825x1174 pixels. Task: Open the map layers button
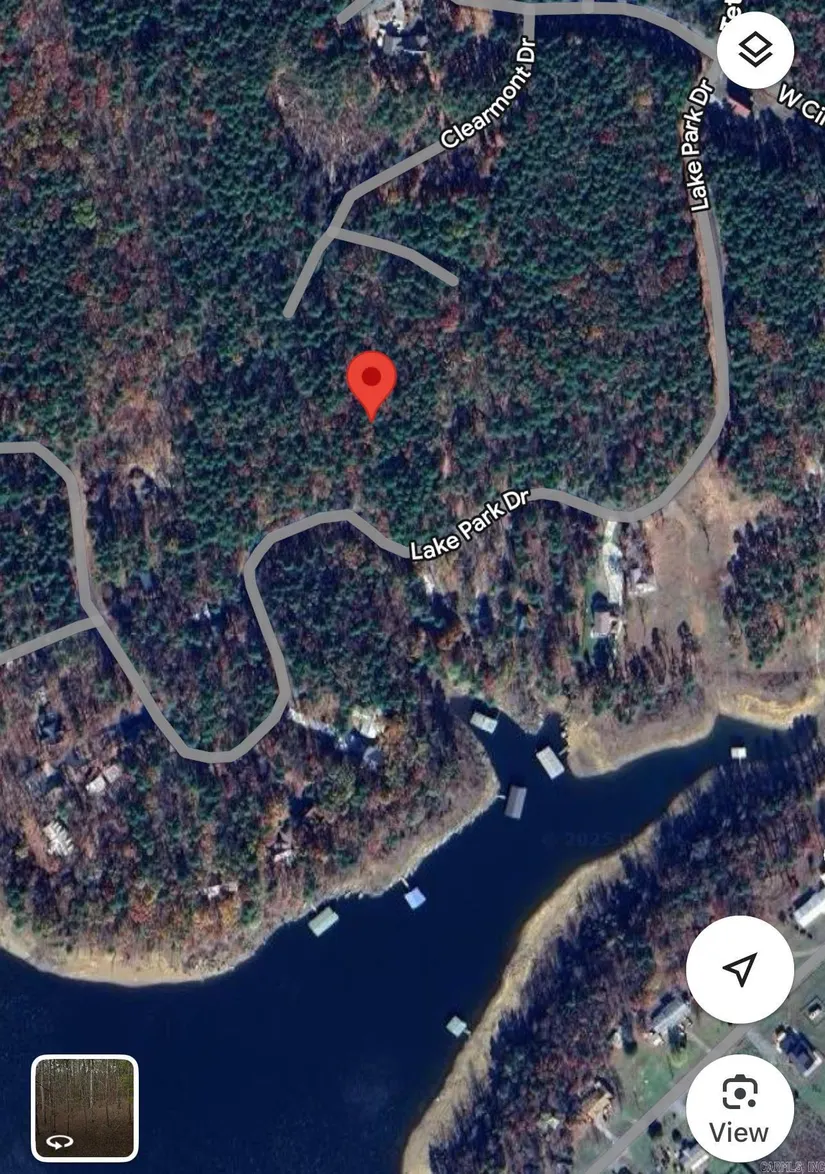coord(755,50)
